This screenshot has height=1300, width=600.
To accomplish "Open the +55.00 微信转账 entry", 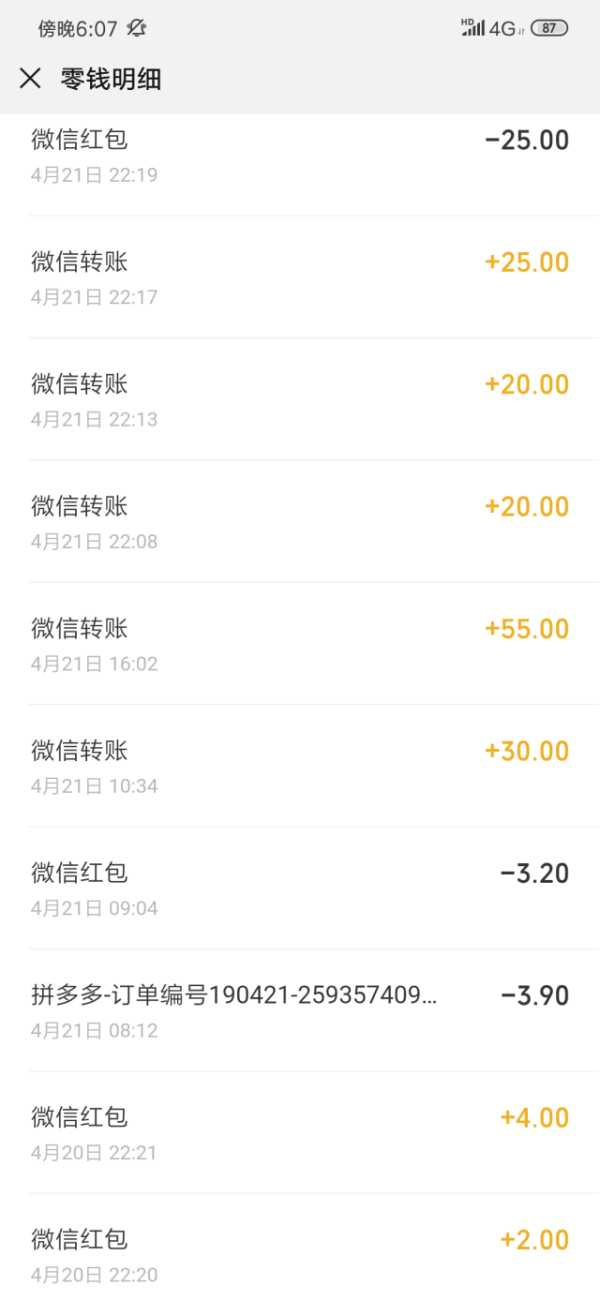I will point(300,643).
